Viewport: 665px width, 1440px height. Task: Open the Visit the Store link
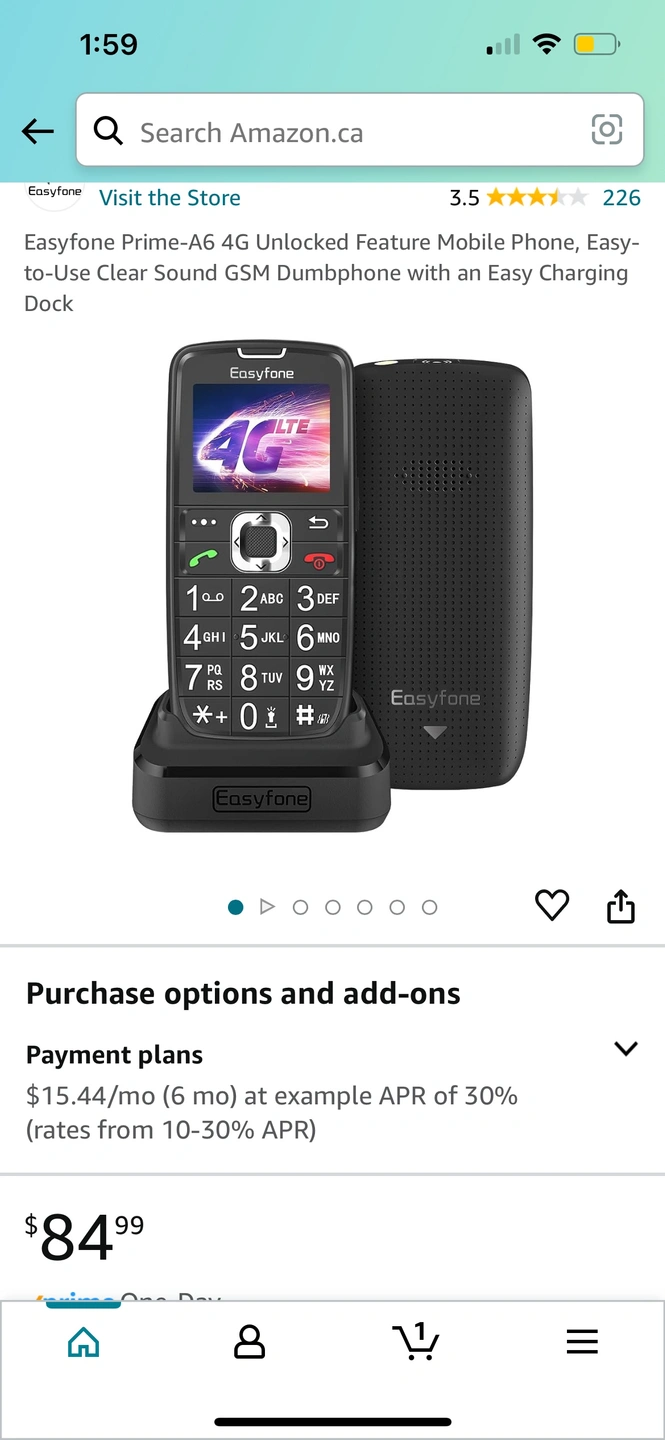click(169, 198)
